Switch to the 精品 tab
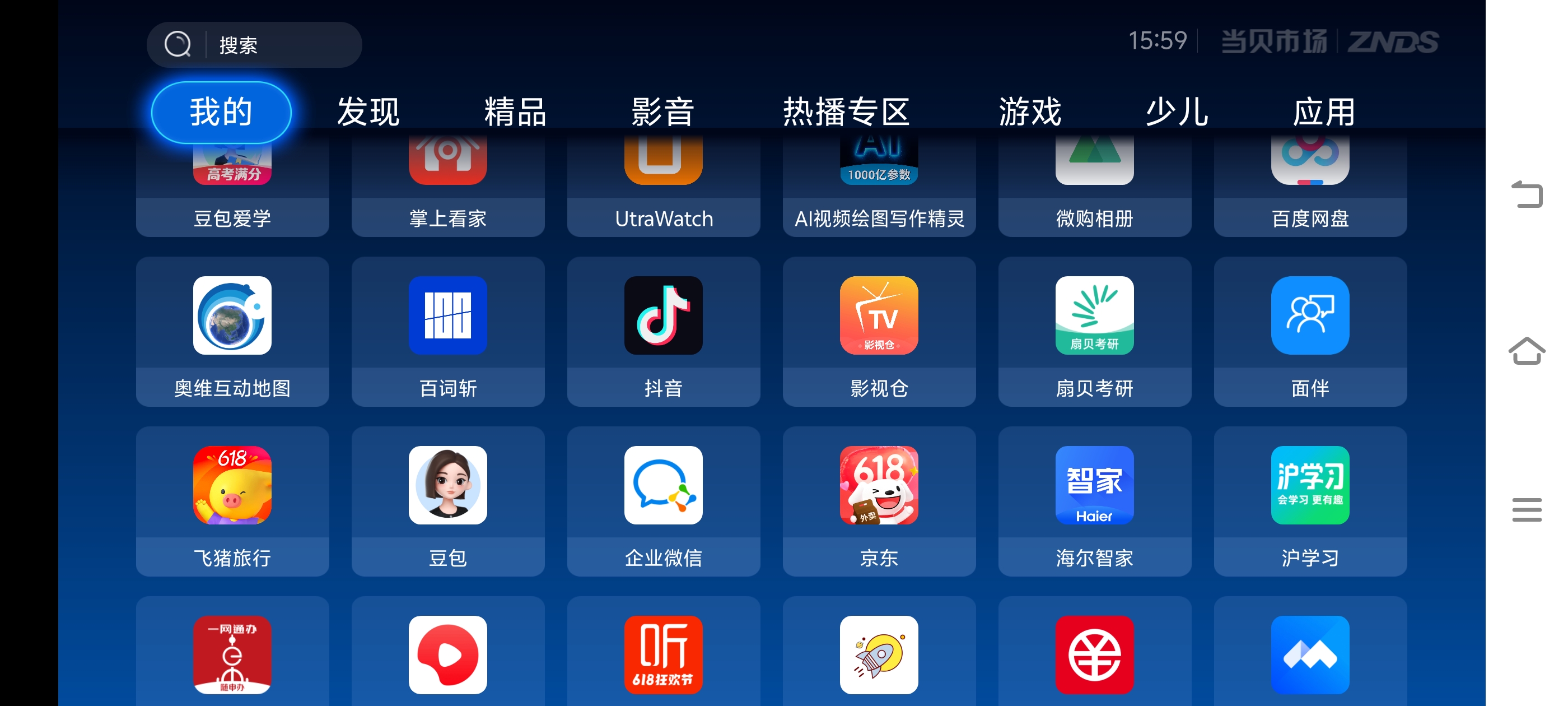The image size is (1568, 706). (x=515, y=112)
